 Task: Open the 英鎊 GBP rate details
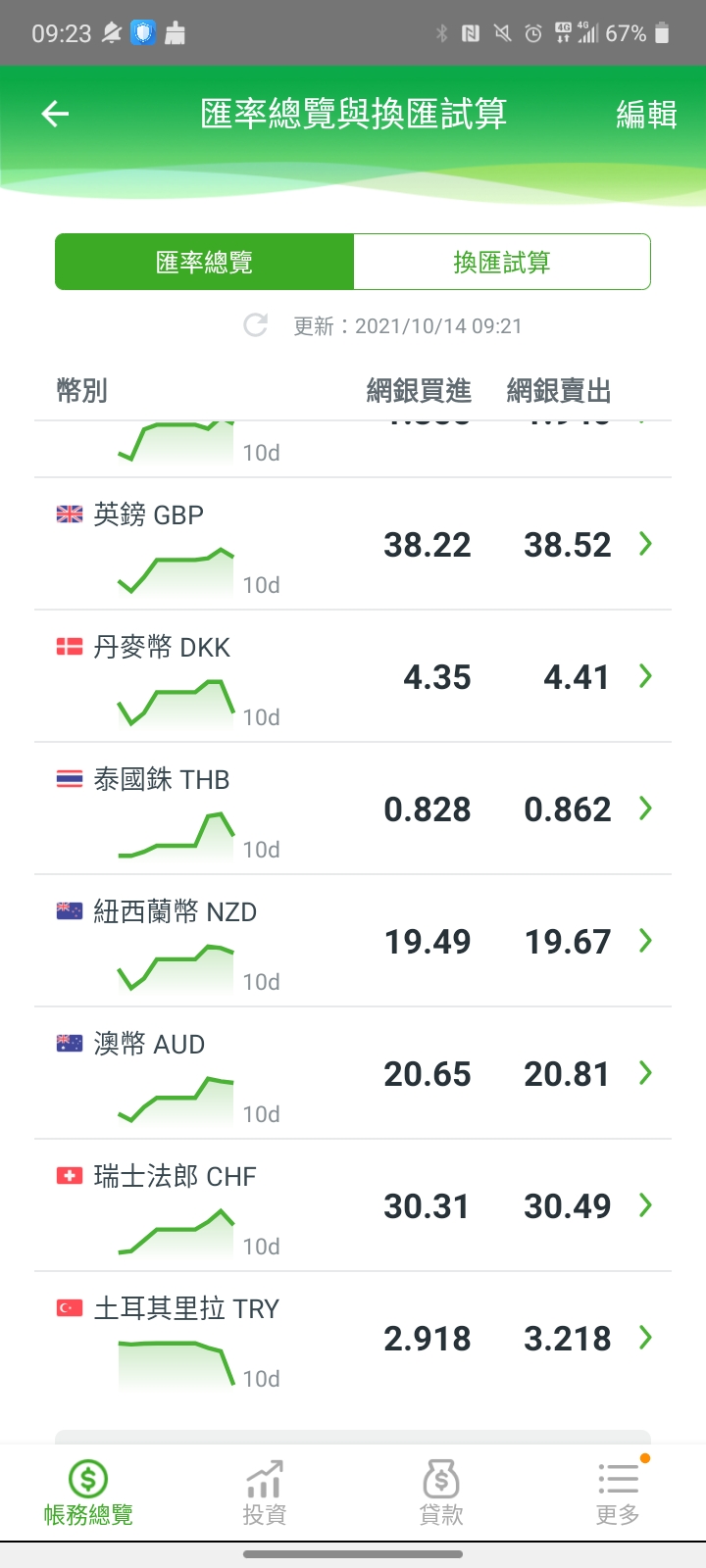(x=353, y=544)
